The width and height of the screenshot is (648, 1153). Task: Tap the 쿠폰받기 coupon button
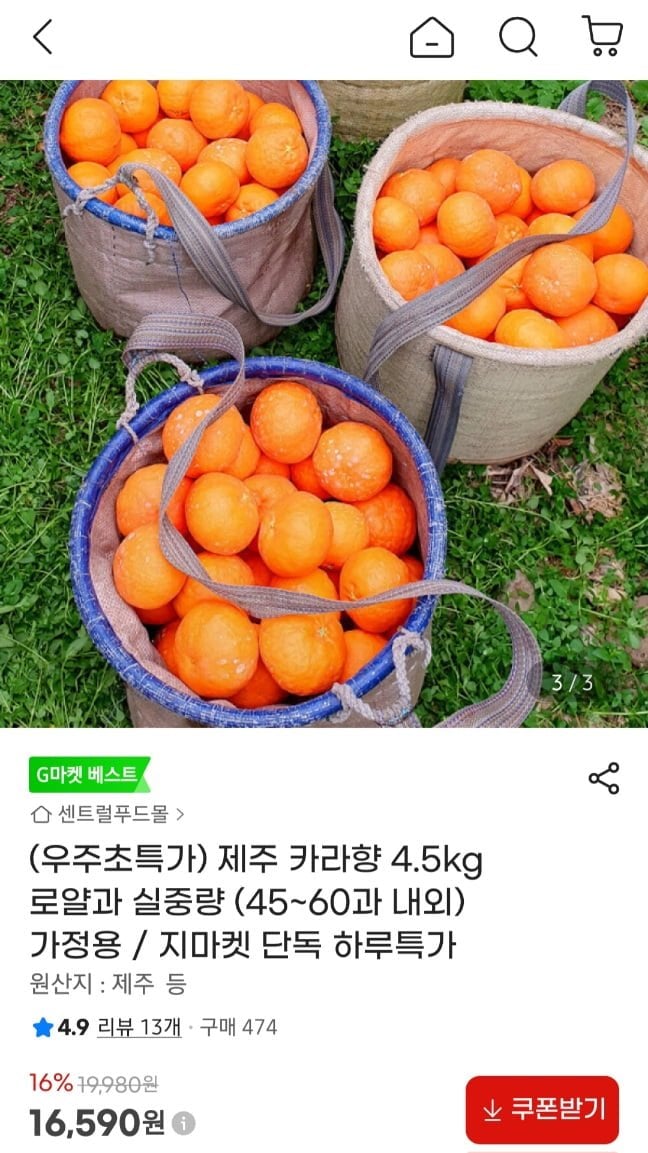[542, 1109]
